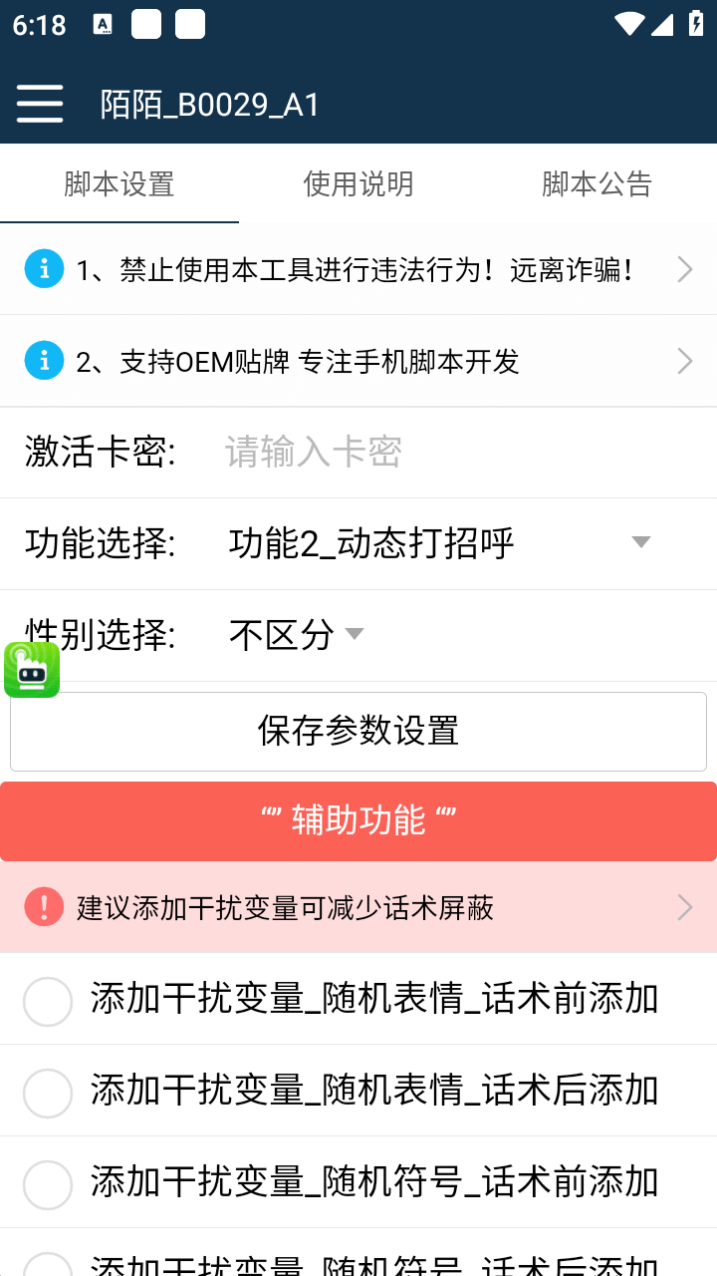Open the hamburger drawer menu
The image size is (717, 1276).
40,104
